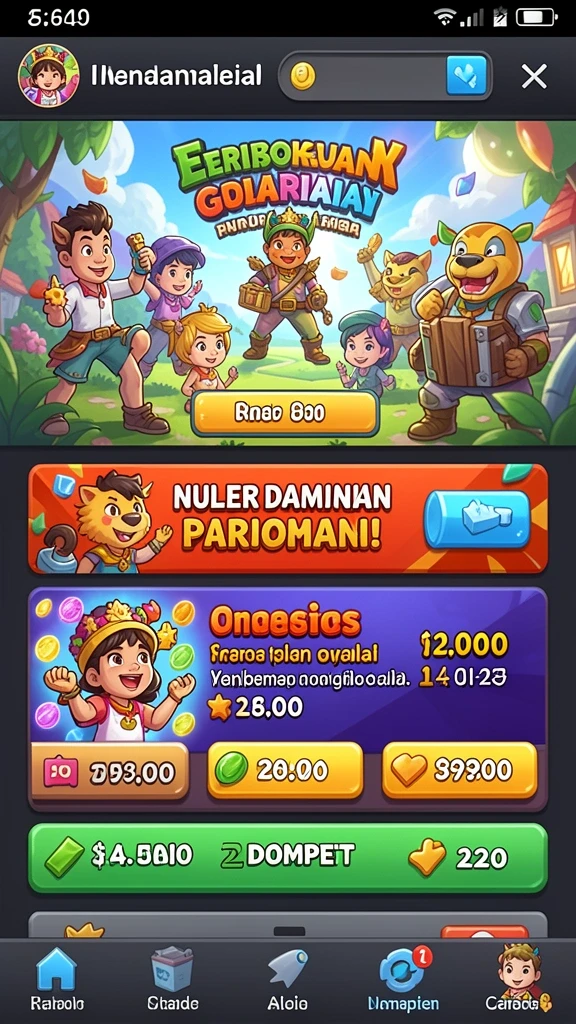
Task: Tap the blue heart button in coin bar
Action: [x=466, y=76]
